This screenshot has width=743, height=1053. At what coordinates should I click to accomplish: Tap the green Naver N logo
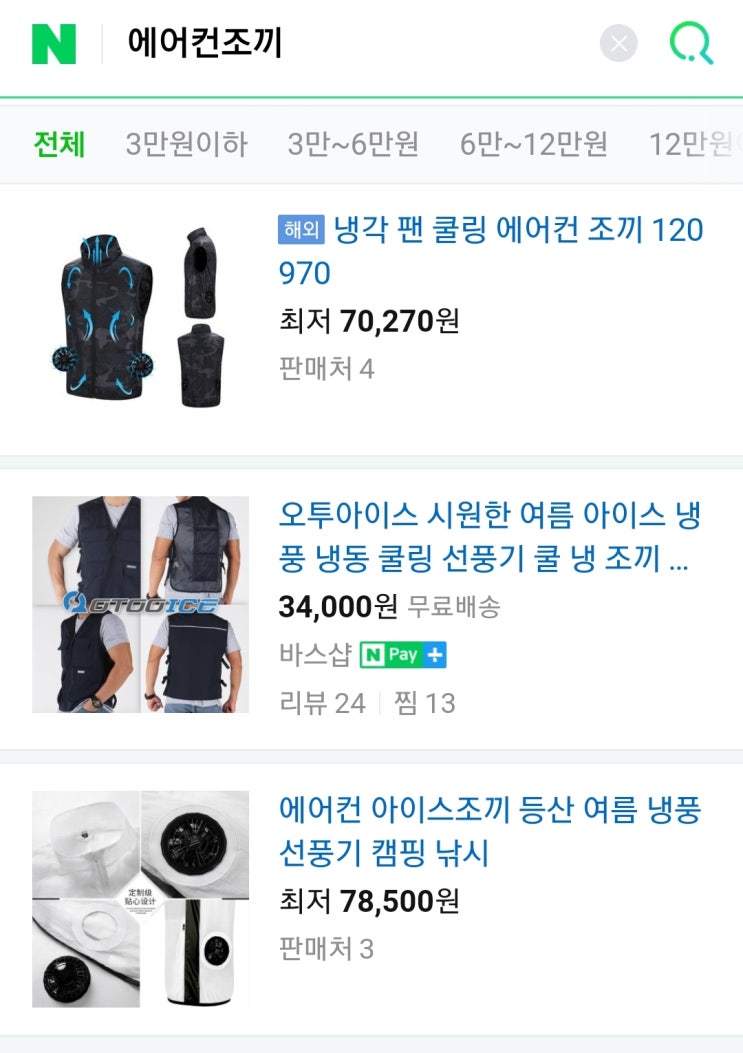(54, 44)
